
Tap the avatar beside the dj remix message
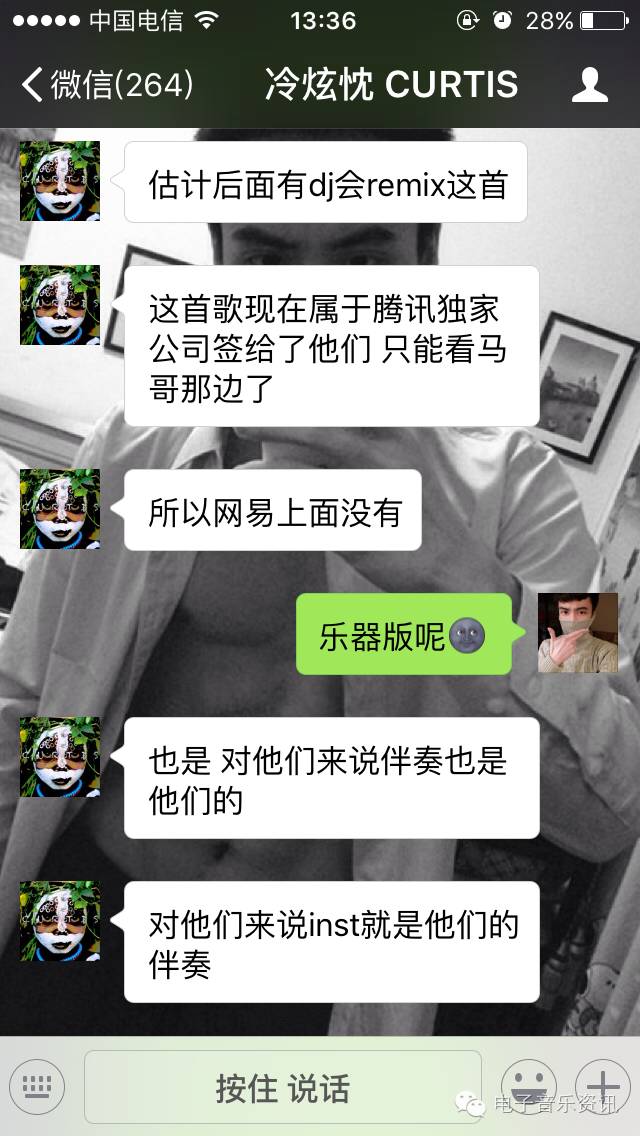click(60, 181)
